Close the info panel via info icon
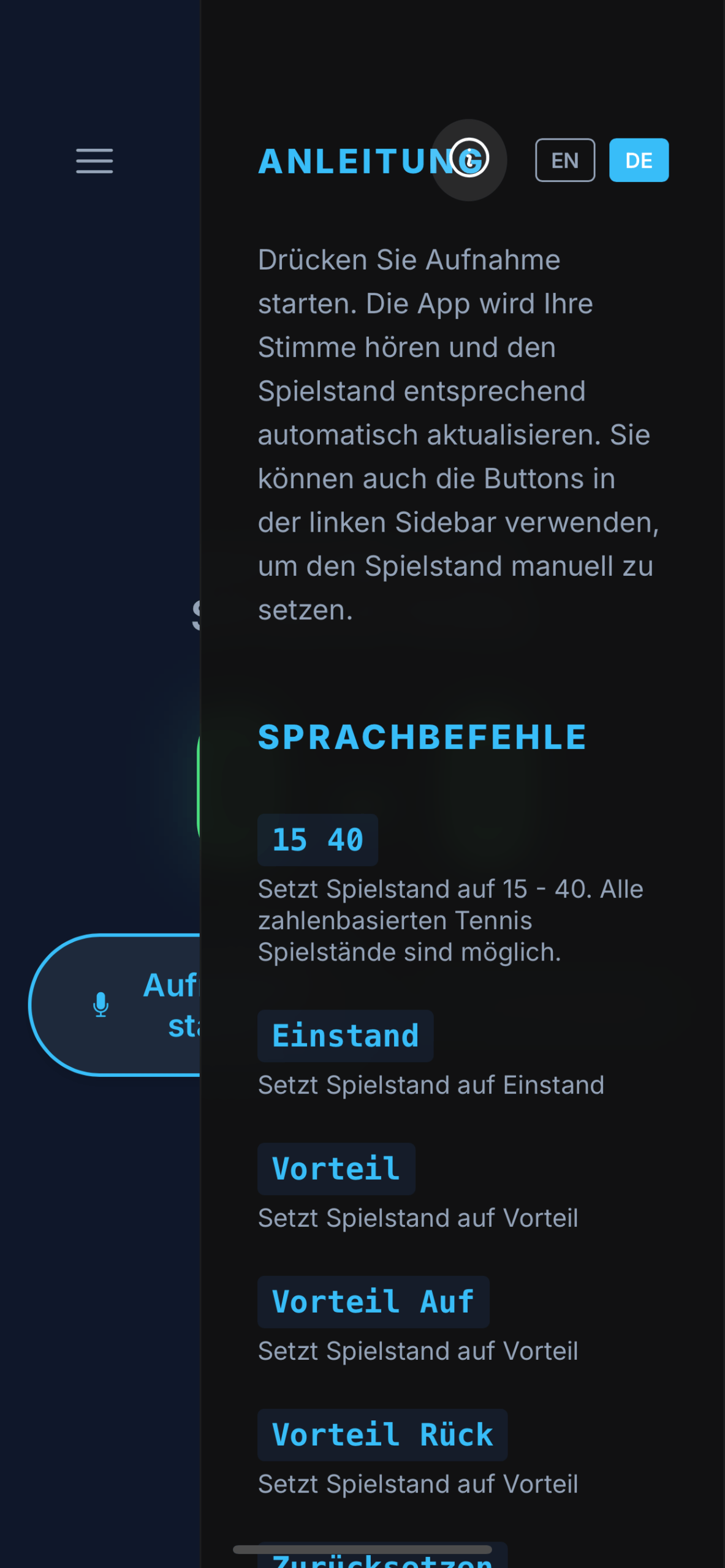 469,159
